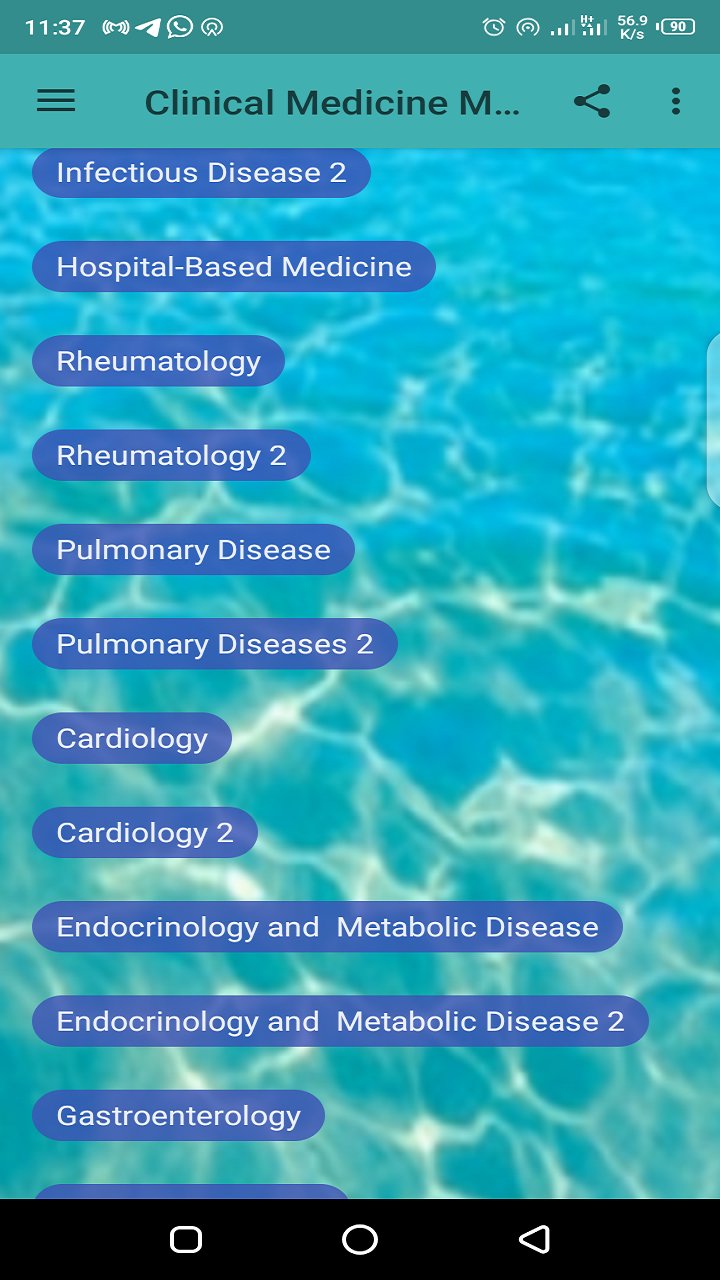Open Infectious Disease 2 chapter
This screenshot has height=1280, width=720.
pos(201,173)
